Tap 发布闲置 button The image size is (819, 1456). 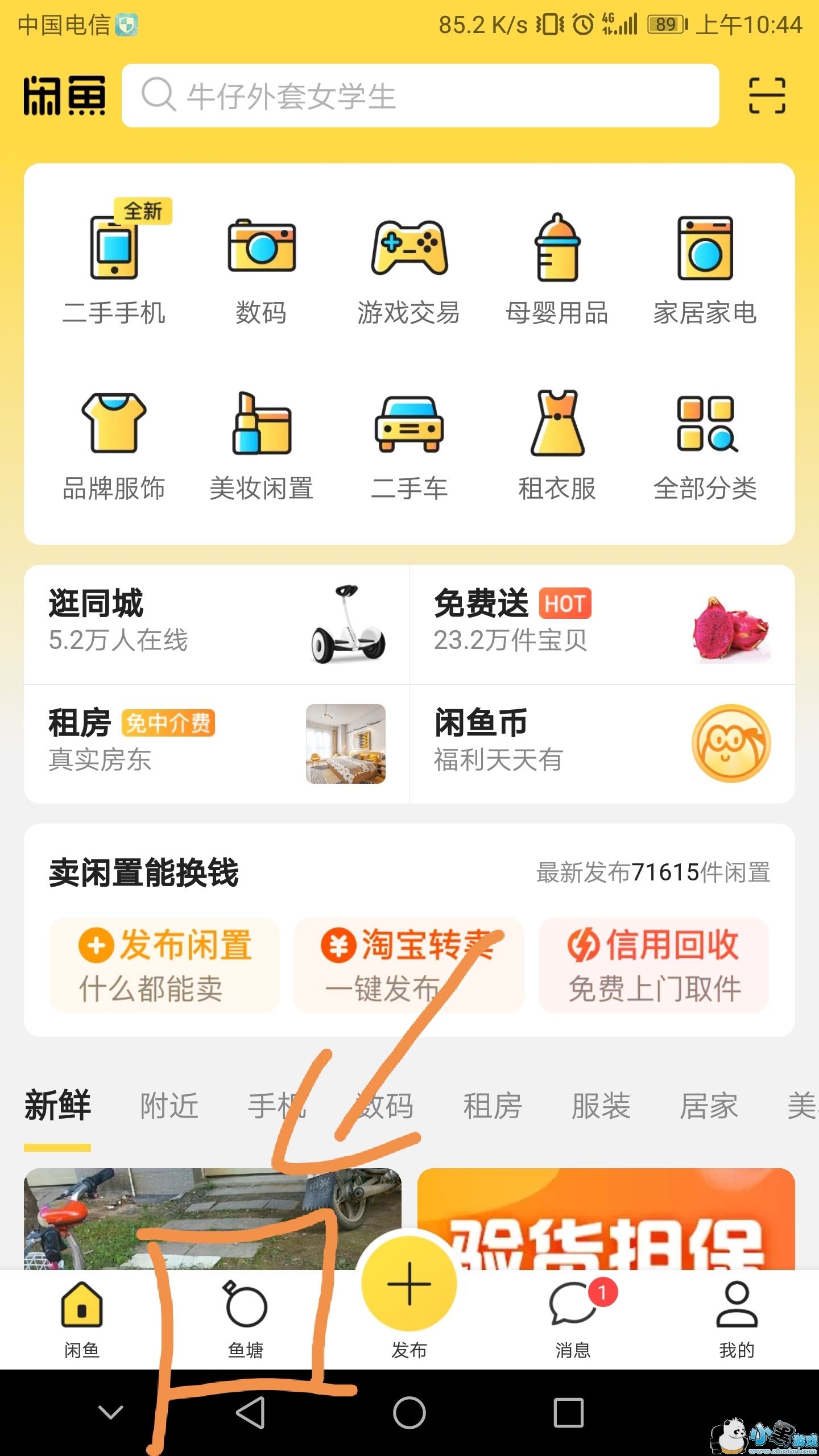(164, 965)
